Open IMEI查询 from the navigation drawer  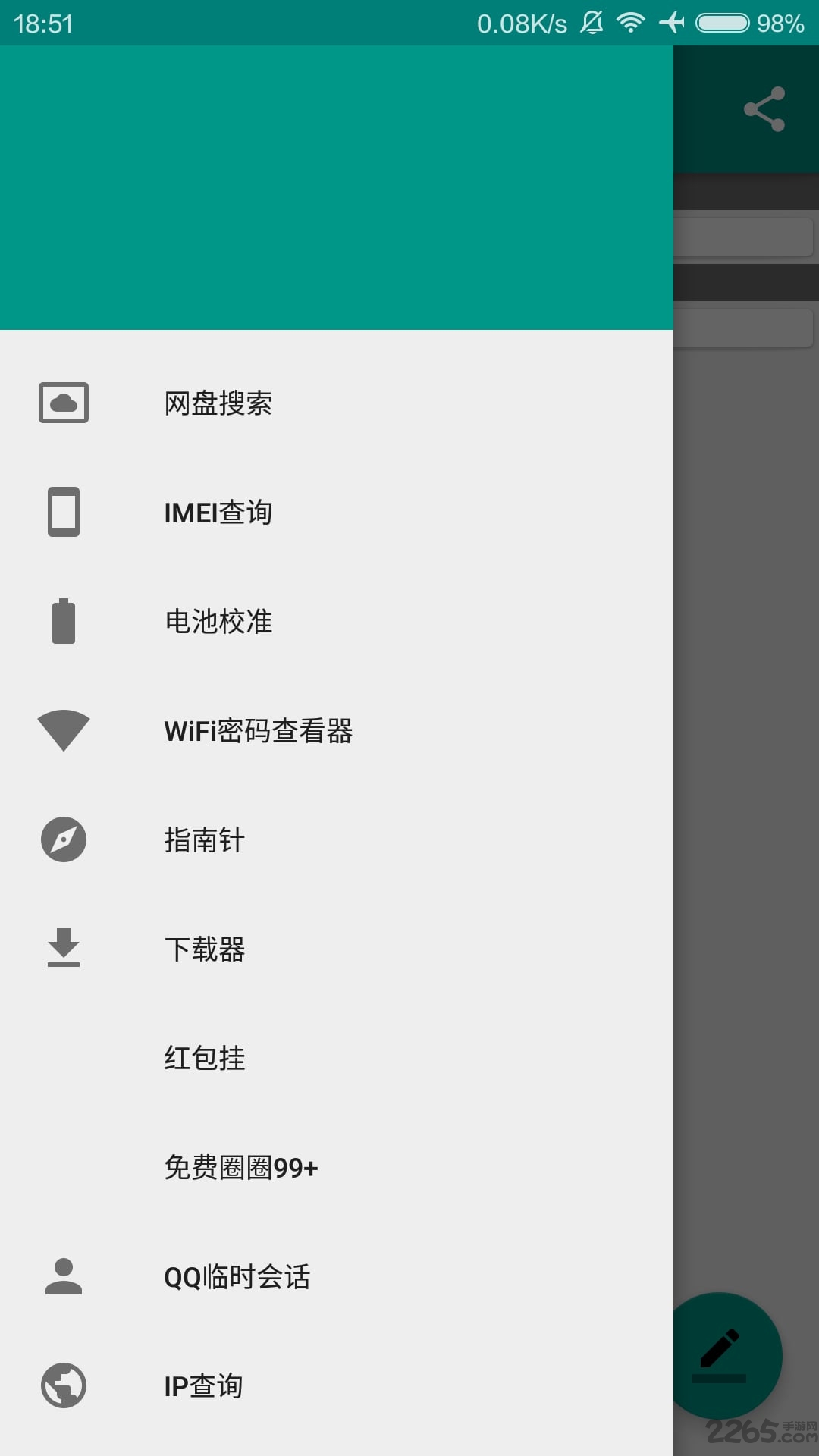[x=219, y=513]
